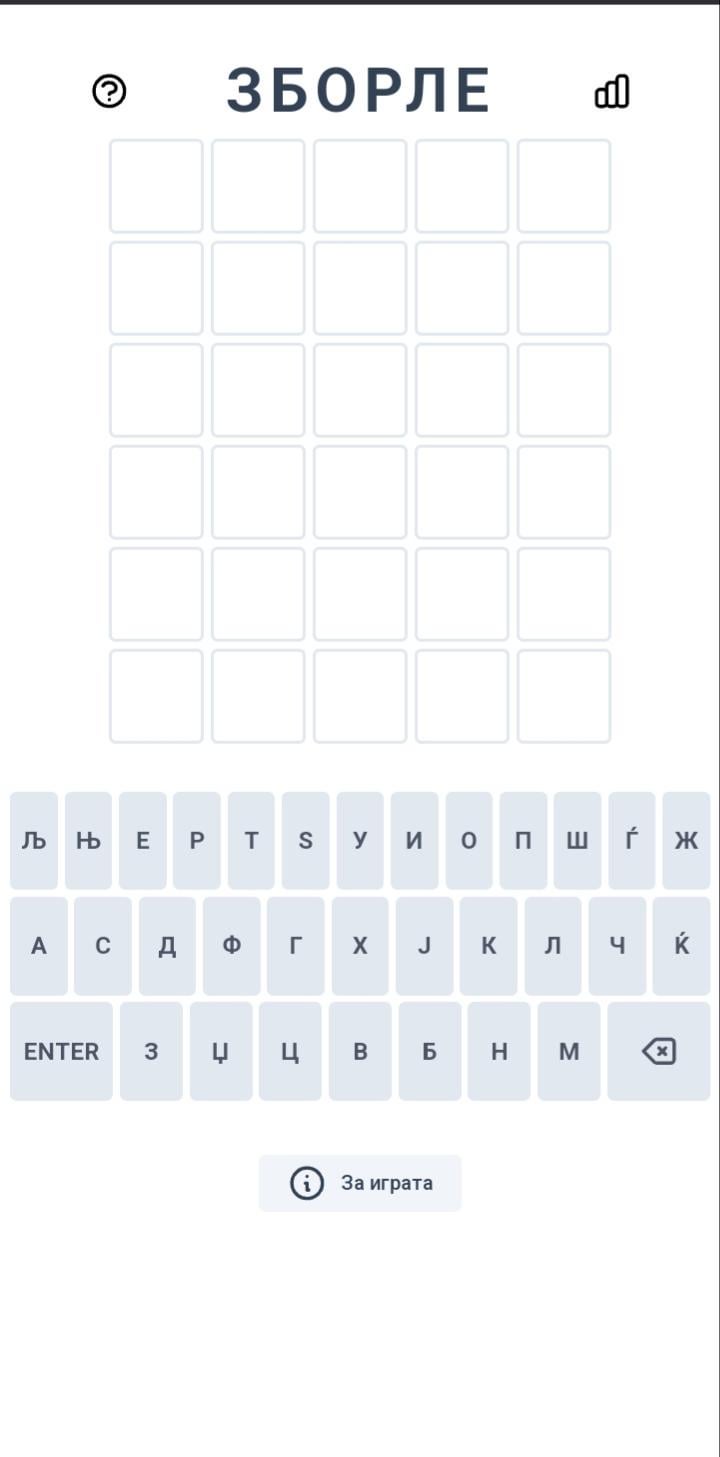Enter the letter З
This screenshot has height=1457, width=720.
151,1051
